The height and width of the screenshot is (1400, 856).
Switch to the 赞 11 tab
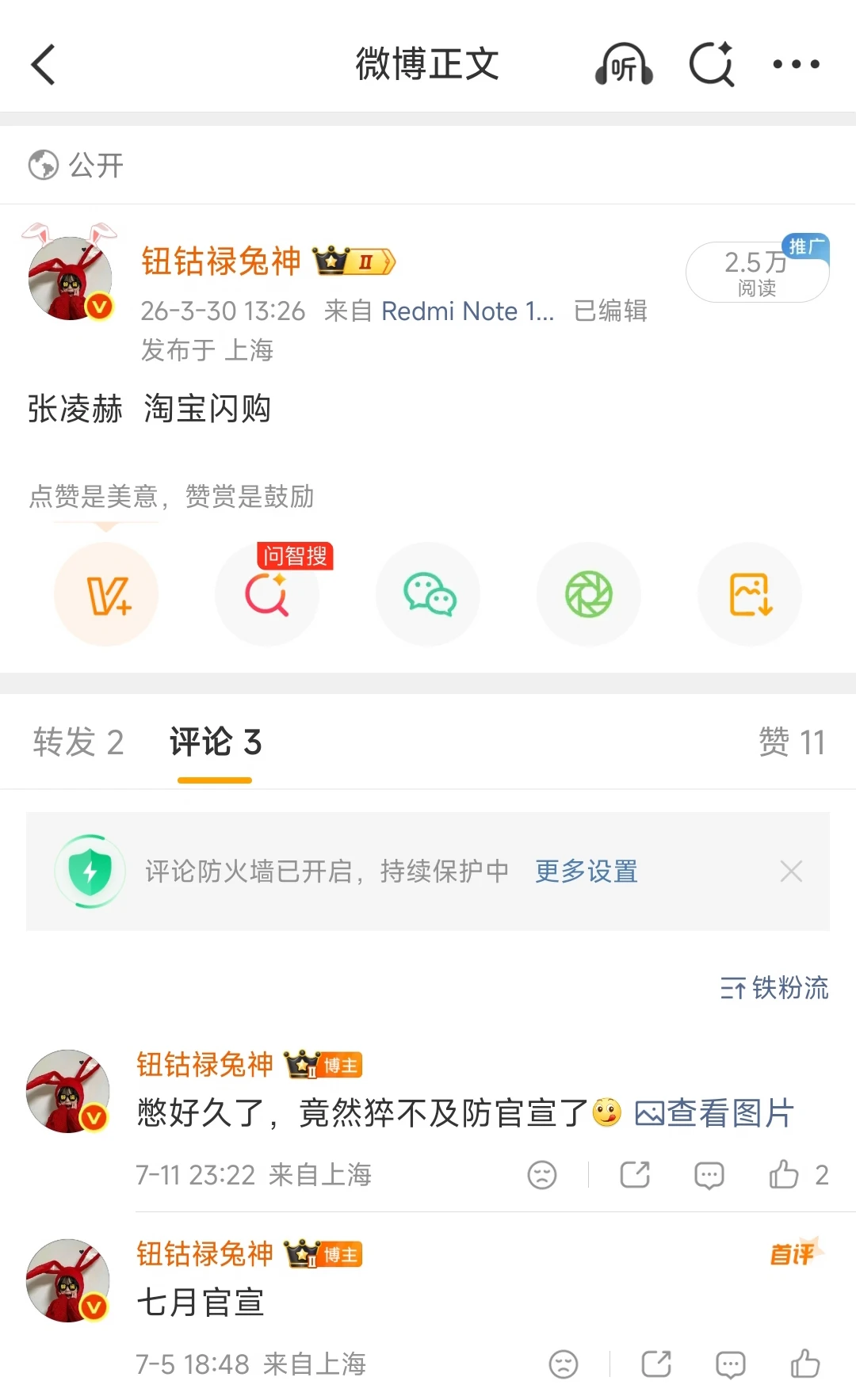(792, 742)
